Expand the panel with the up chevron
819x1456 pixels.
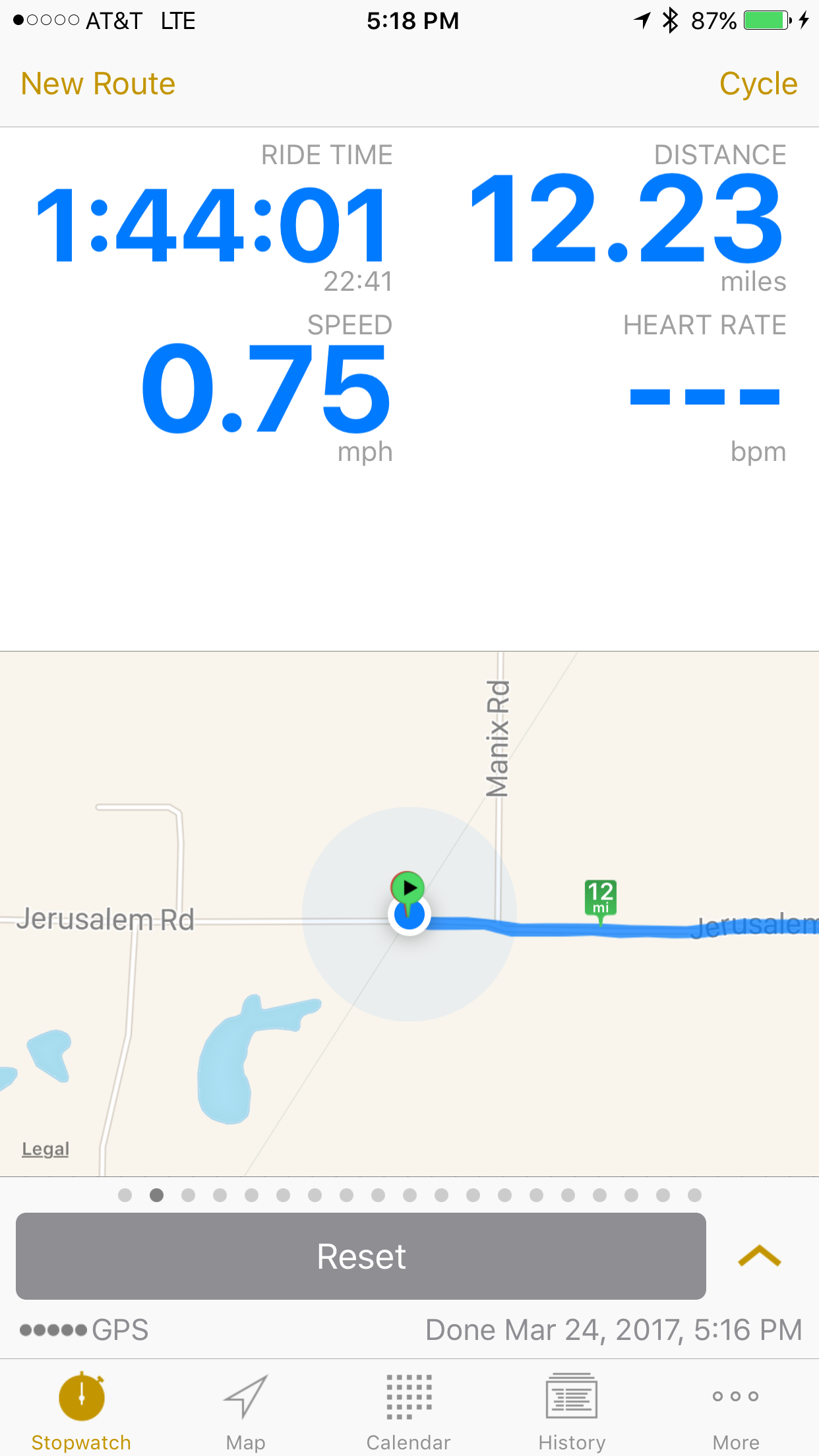tap(760, 1256)
